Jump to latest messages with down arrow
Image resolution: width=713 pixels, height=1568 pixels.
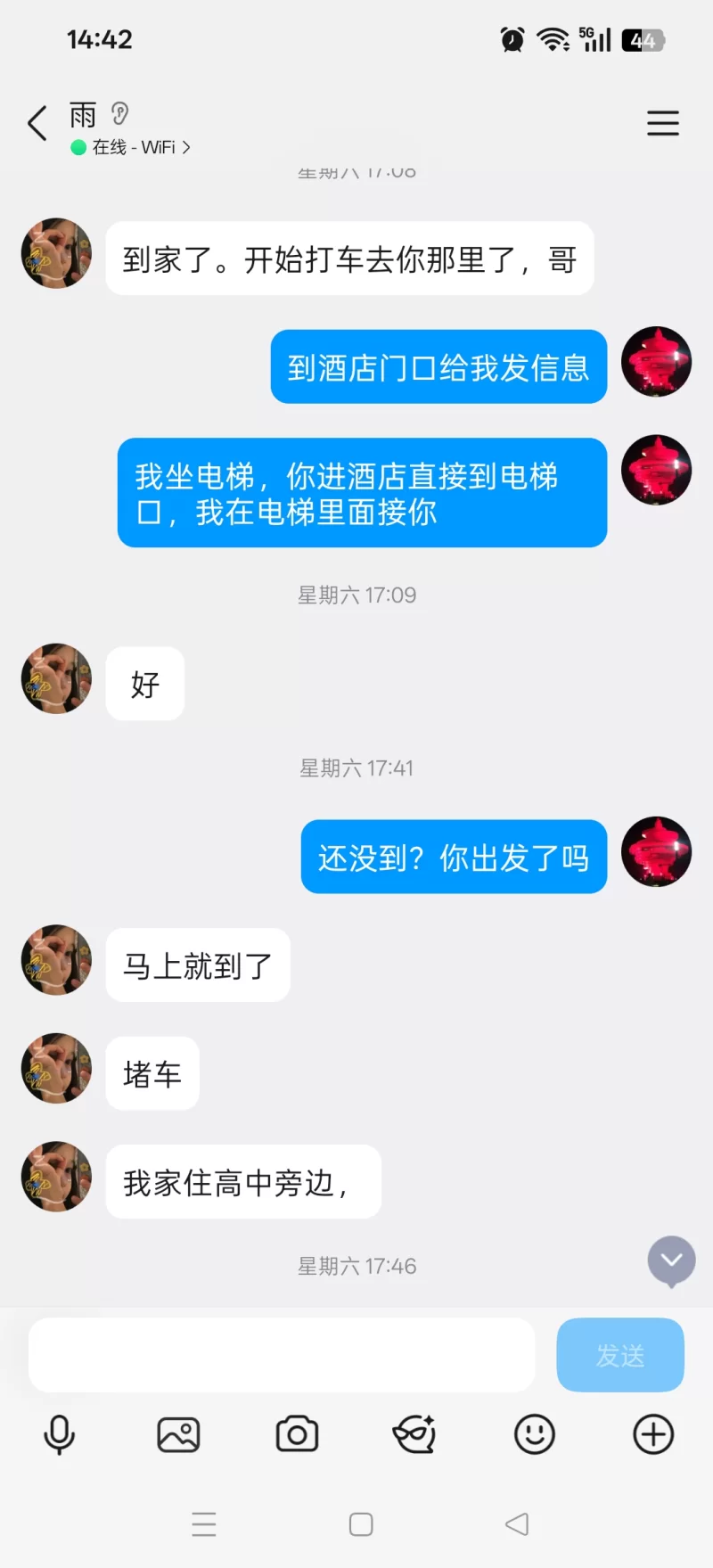[671, 1260]
